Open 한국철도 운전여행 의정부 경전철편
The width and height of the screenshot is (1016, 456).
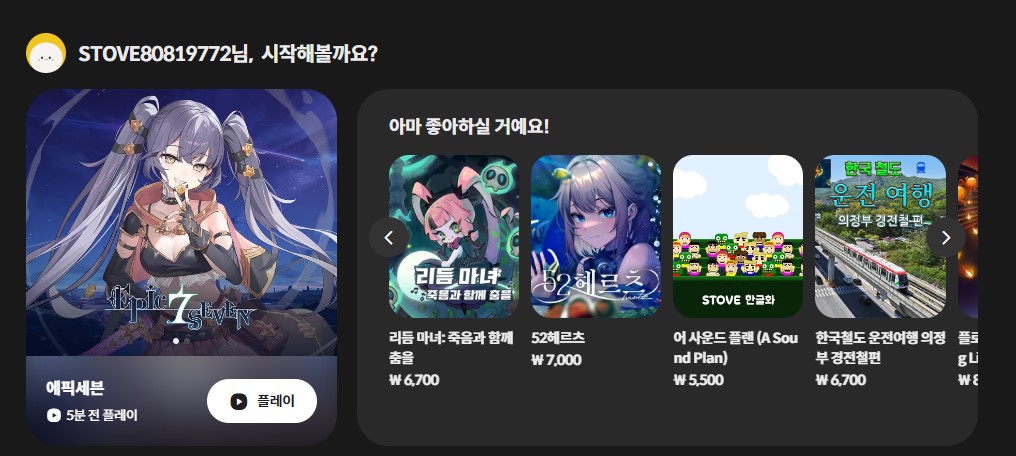[880, 236]
